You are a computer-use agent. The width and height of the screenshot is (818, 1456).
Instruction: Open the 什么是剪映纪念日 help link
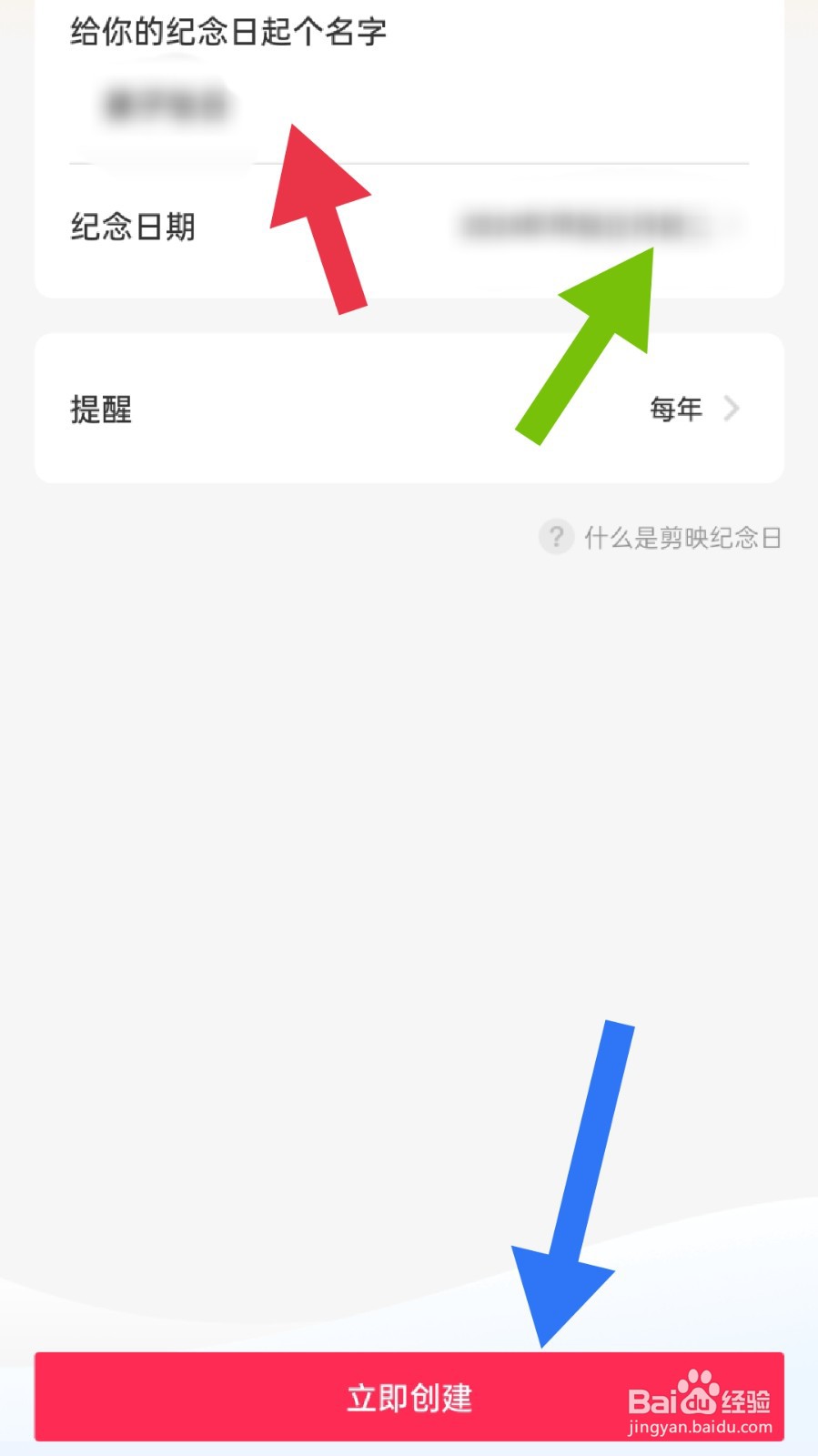(x=682, y=538)
